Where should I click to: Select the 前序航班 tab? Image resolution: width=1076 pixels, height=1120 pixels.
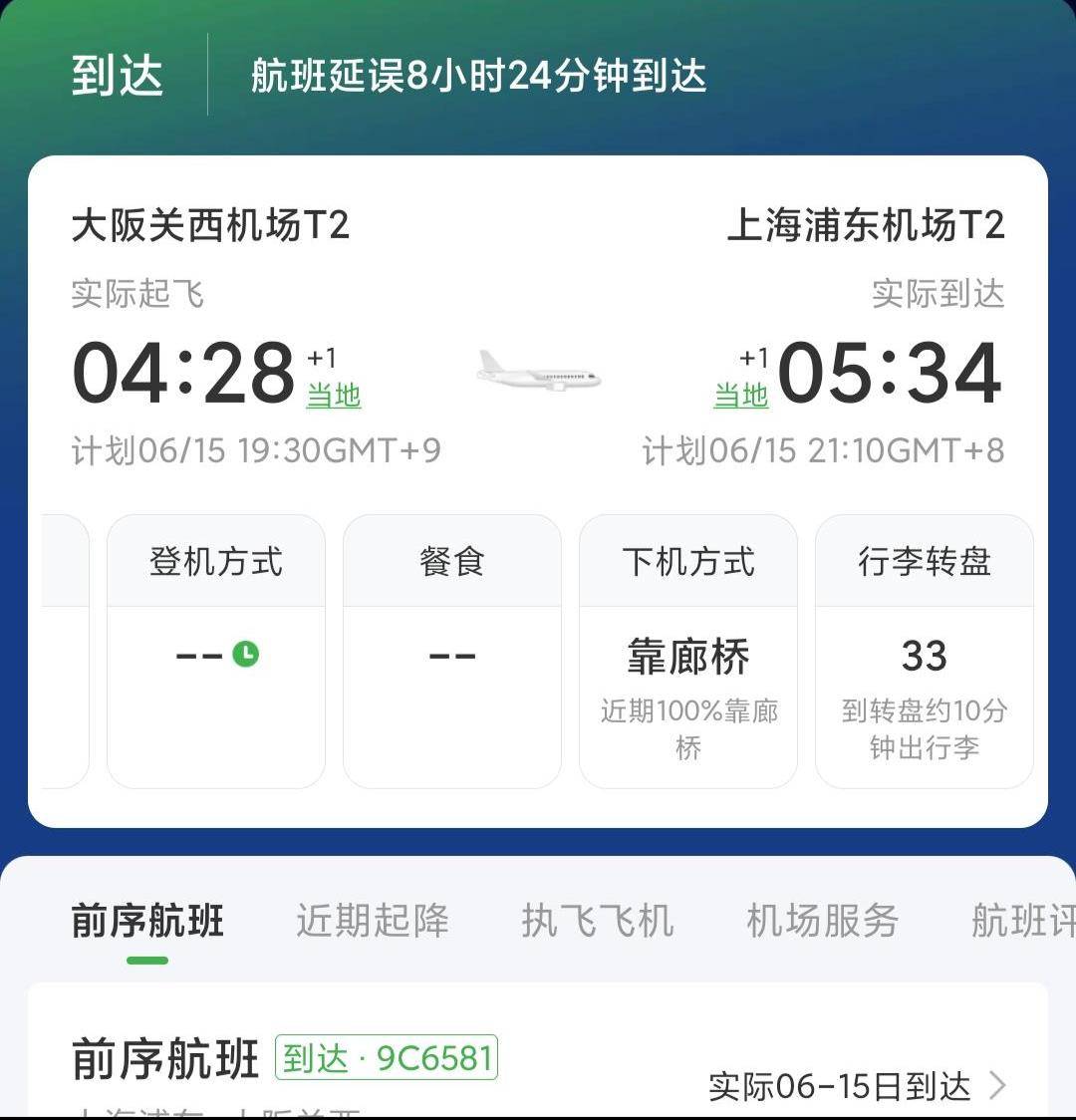[x=147, y=921]
